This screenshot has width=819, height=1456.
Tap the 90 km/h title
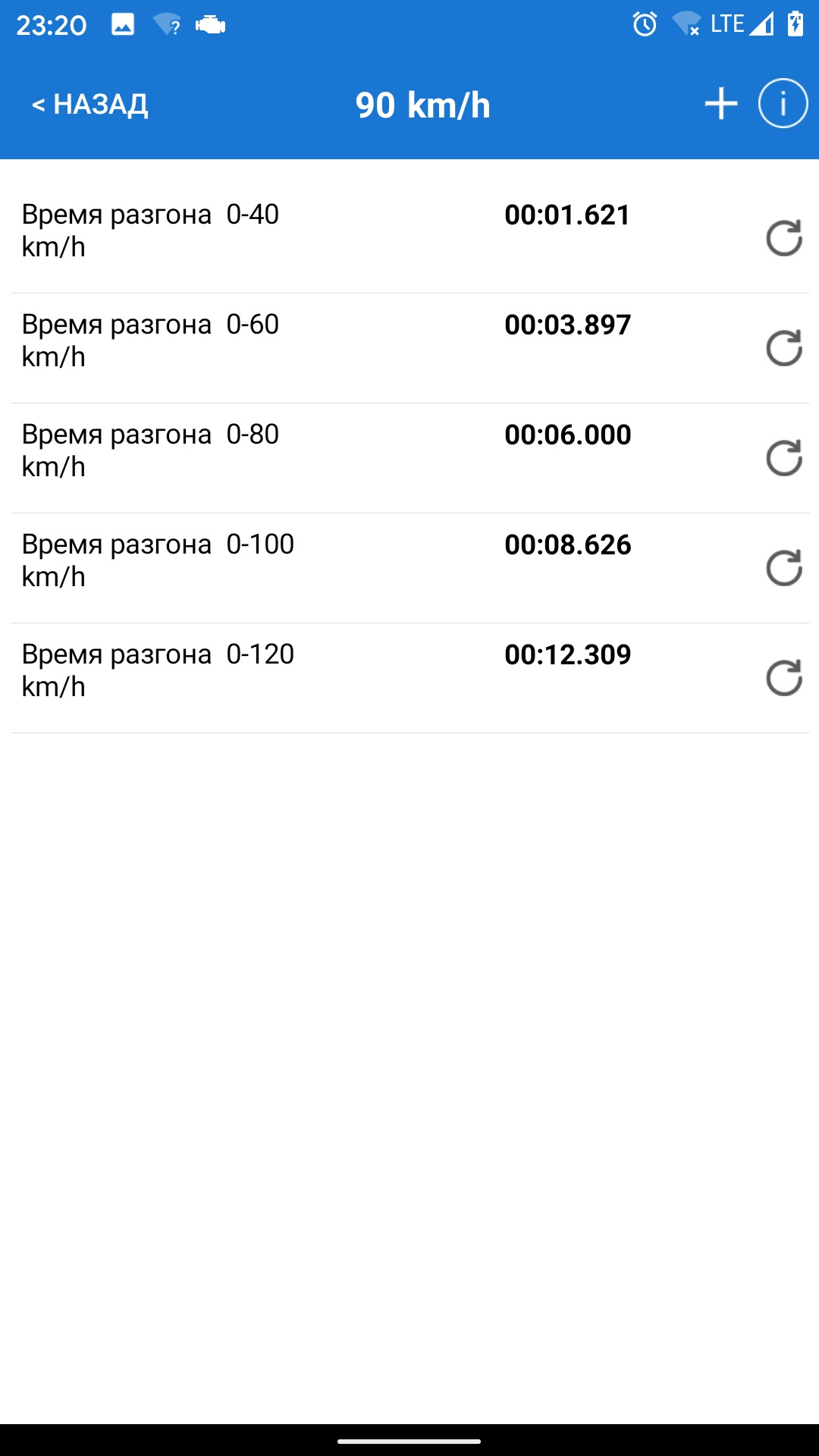[x=422, y=105]
